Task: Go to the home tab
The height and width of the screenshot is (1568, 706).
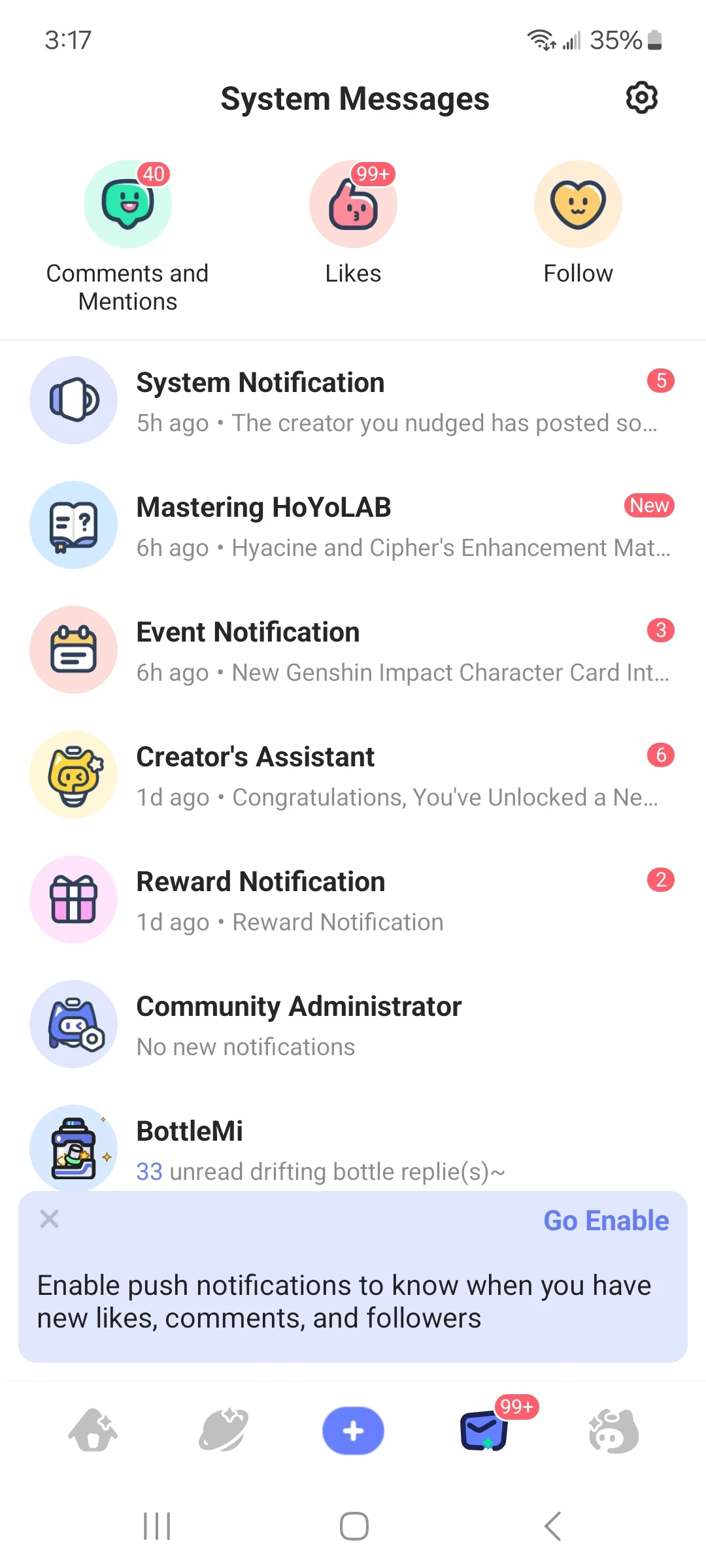Action: click(x=93, y=1431)
